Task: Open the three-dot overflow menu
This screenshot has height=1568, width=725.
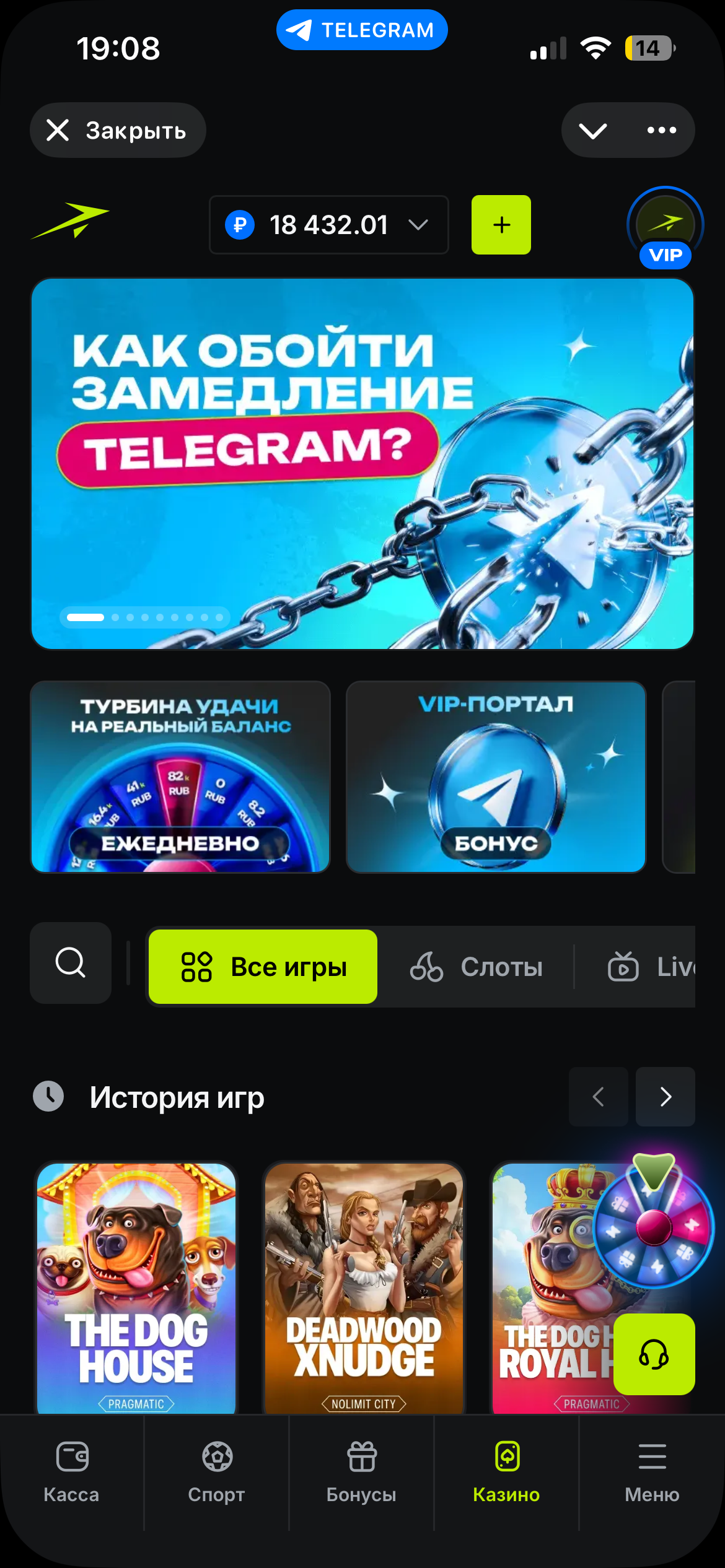Action: click(661, 130)
